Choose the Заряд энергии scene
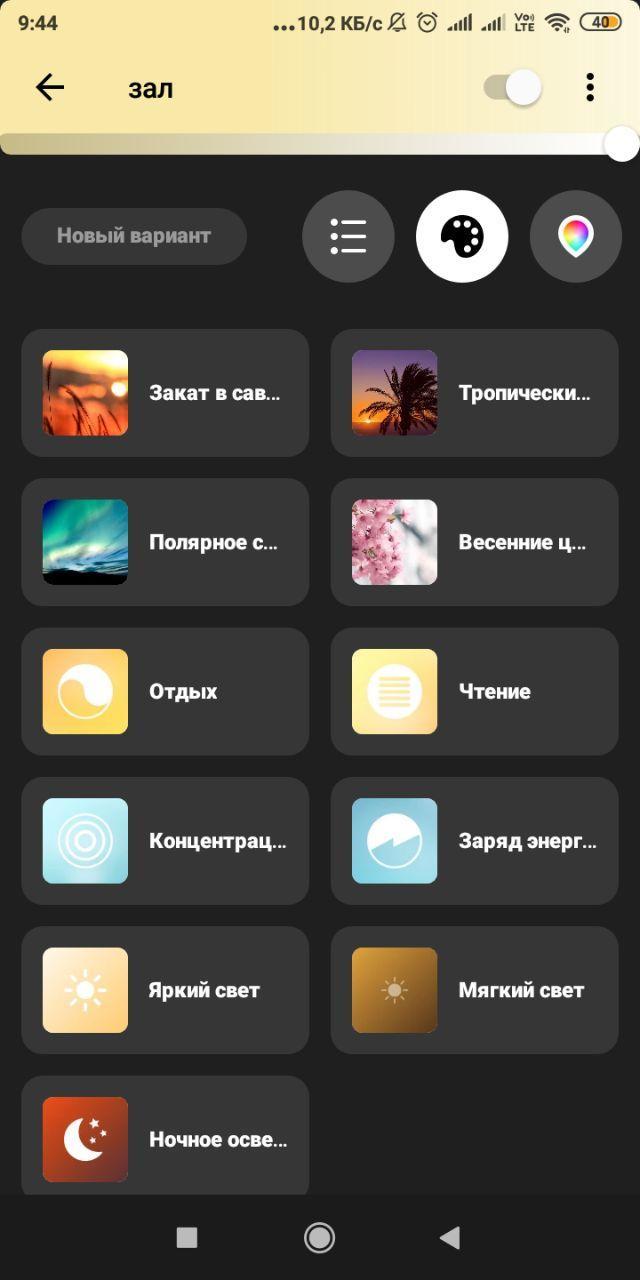Screen dimensions: 640x1280 point(474,841)
